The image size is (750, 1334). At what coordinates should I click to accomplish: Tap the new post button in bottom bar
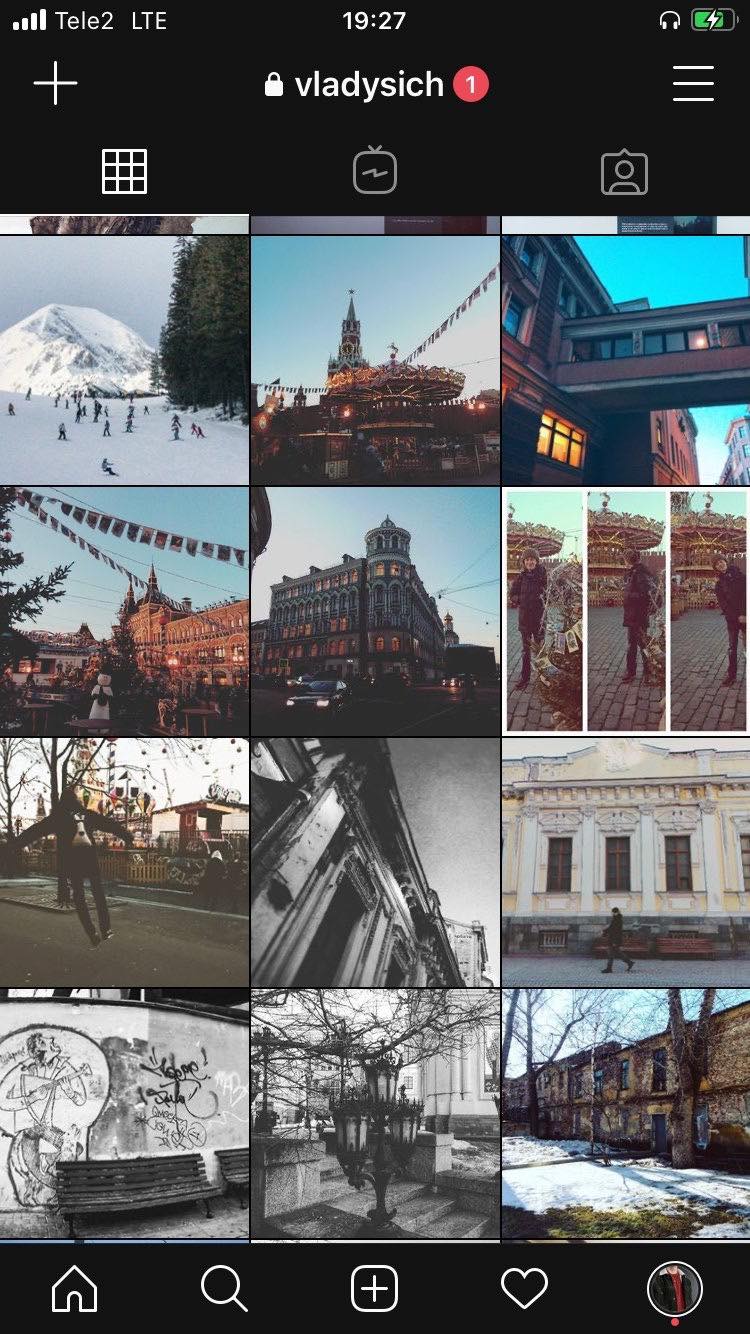tap(375, 1289)
